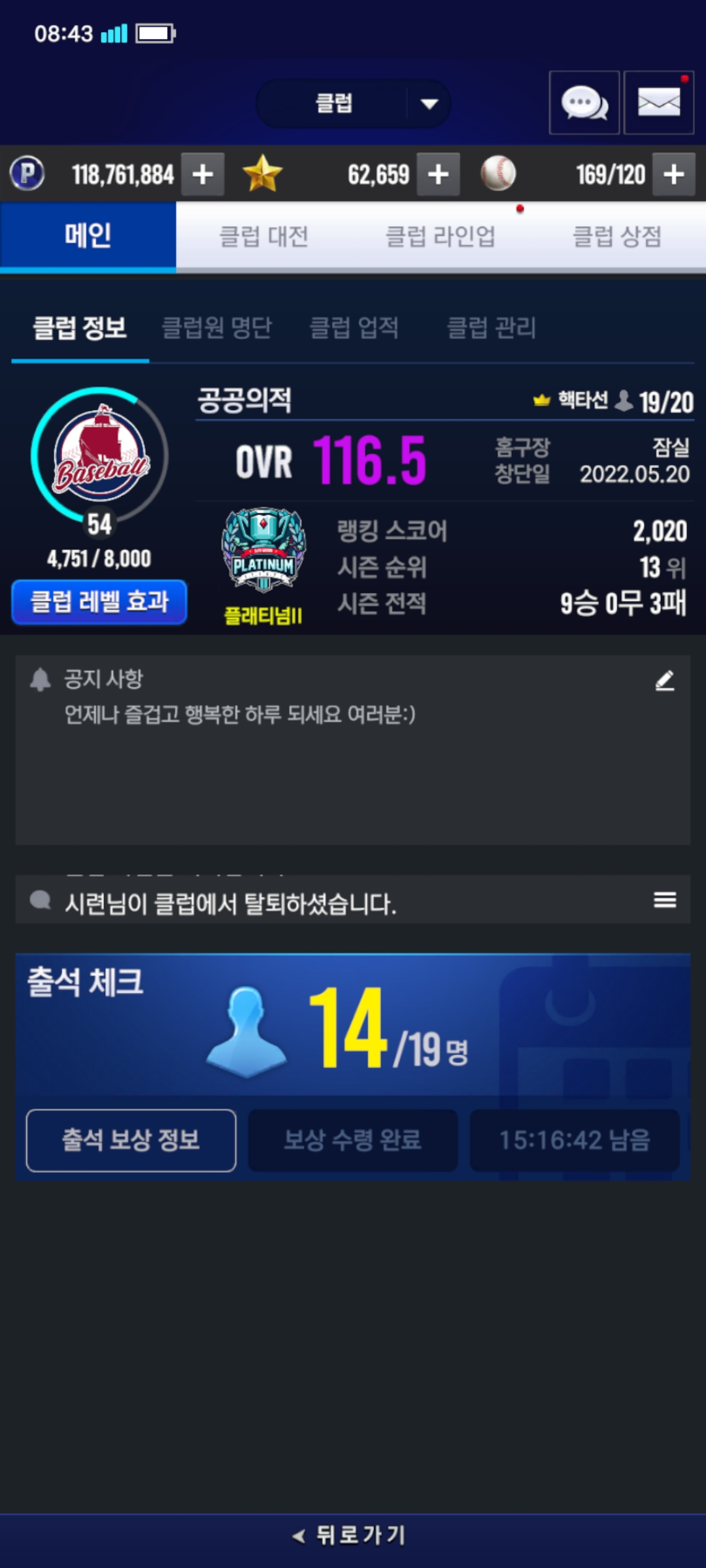Expand the club chat log list icon

point(664,900)
